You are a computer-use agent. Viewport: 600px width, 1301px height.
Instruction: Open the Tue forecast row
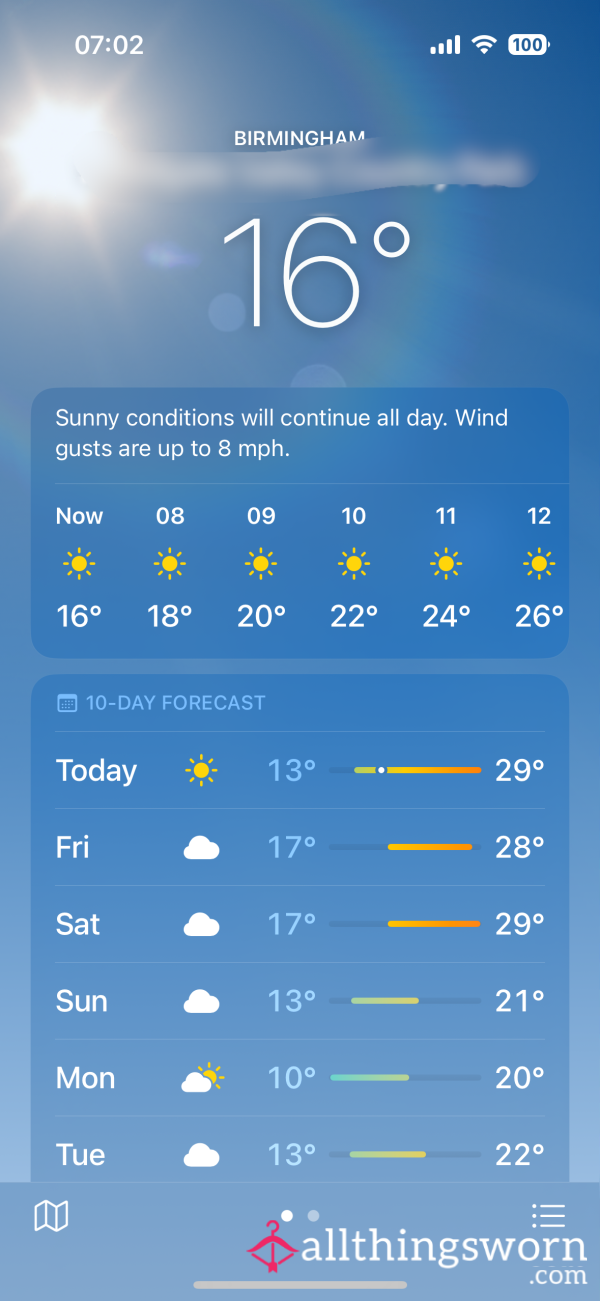[x=300, y=1155]
